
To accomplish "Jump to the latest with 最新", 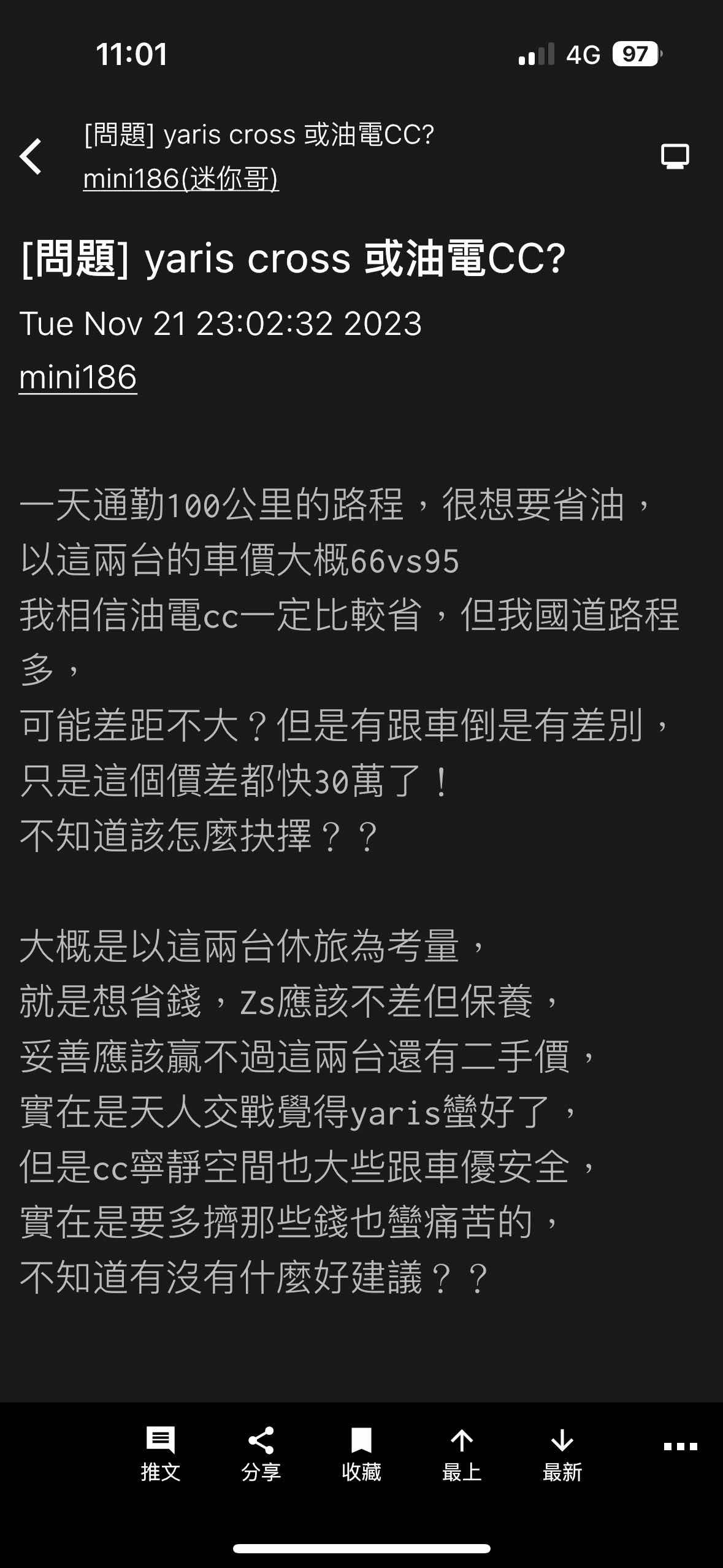I will pyautogui.click(x=562, y=1454).
